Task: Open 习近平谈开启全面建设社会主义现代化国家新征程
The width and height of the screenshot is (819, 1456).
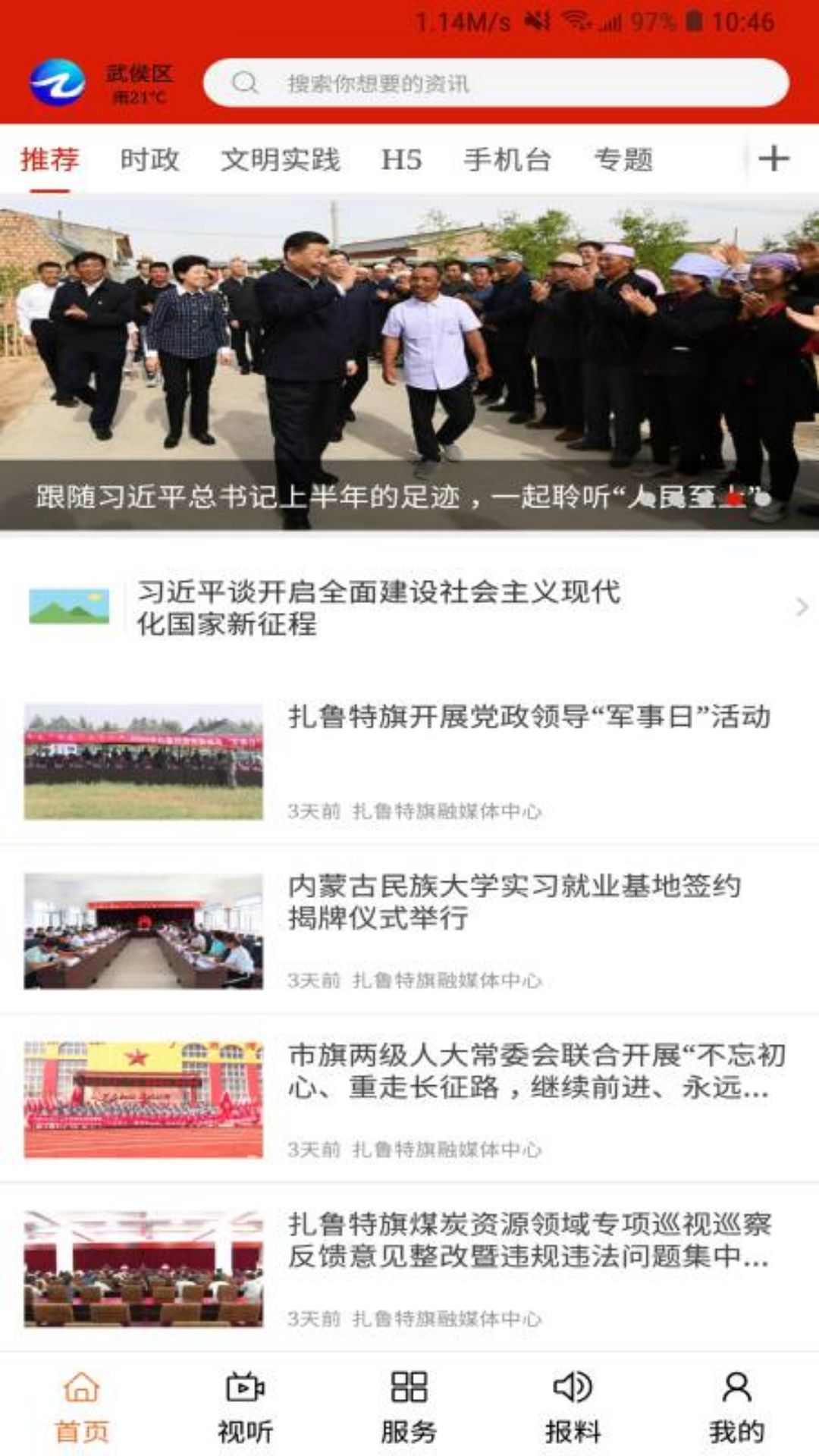Action: (x=409, y=607)
